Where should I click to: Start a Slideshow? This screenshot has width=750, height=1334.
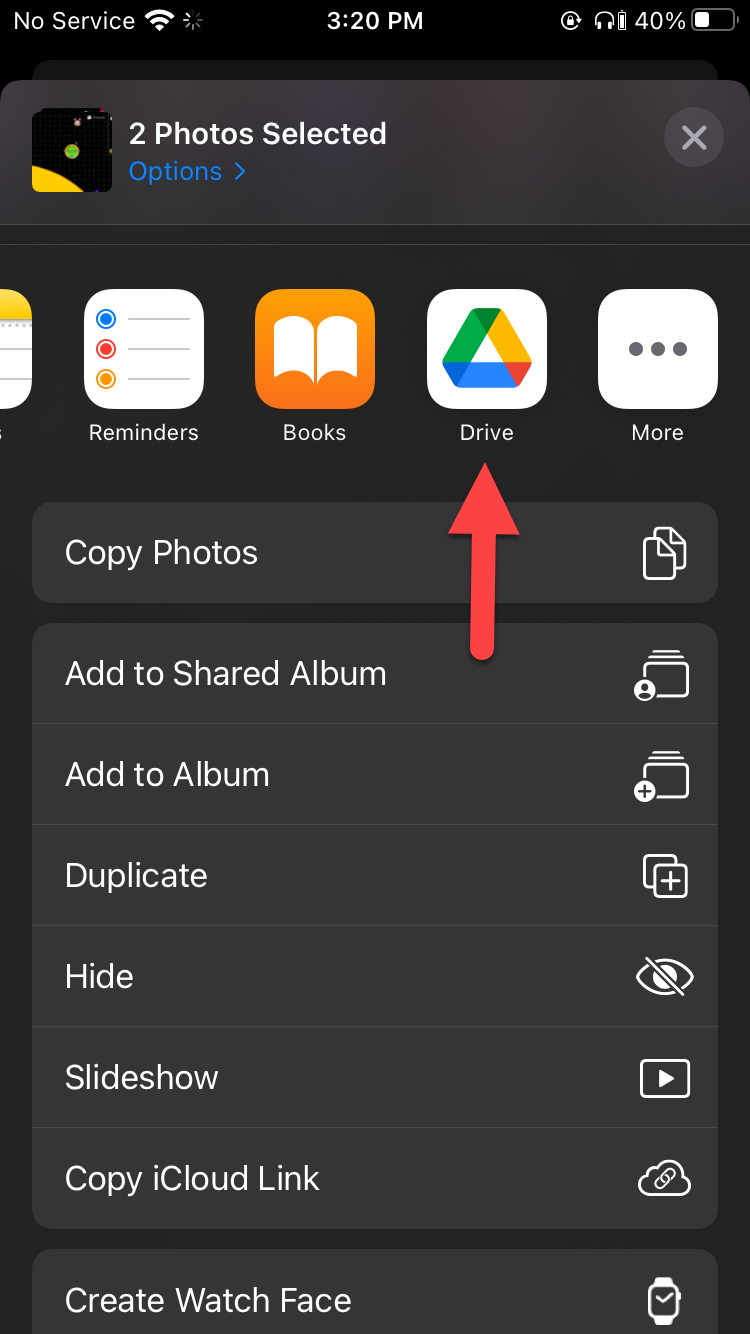pos(375,1078)
